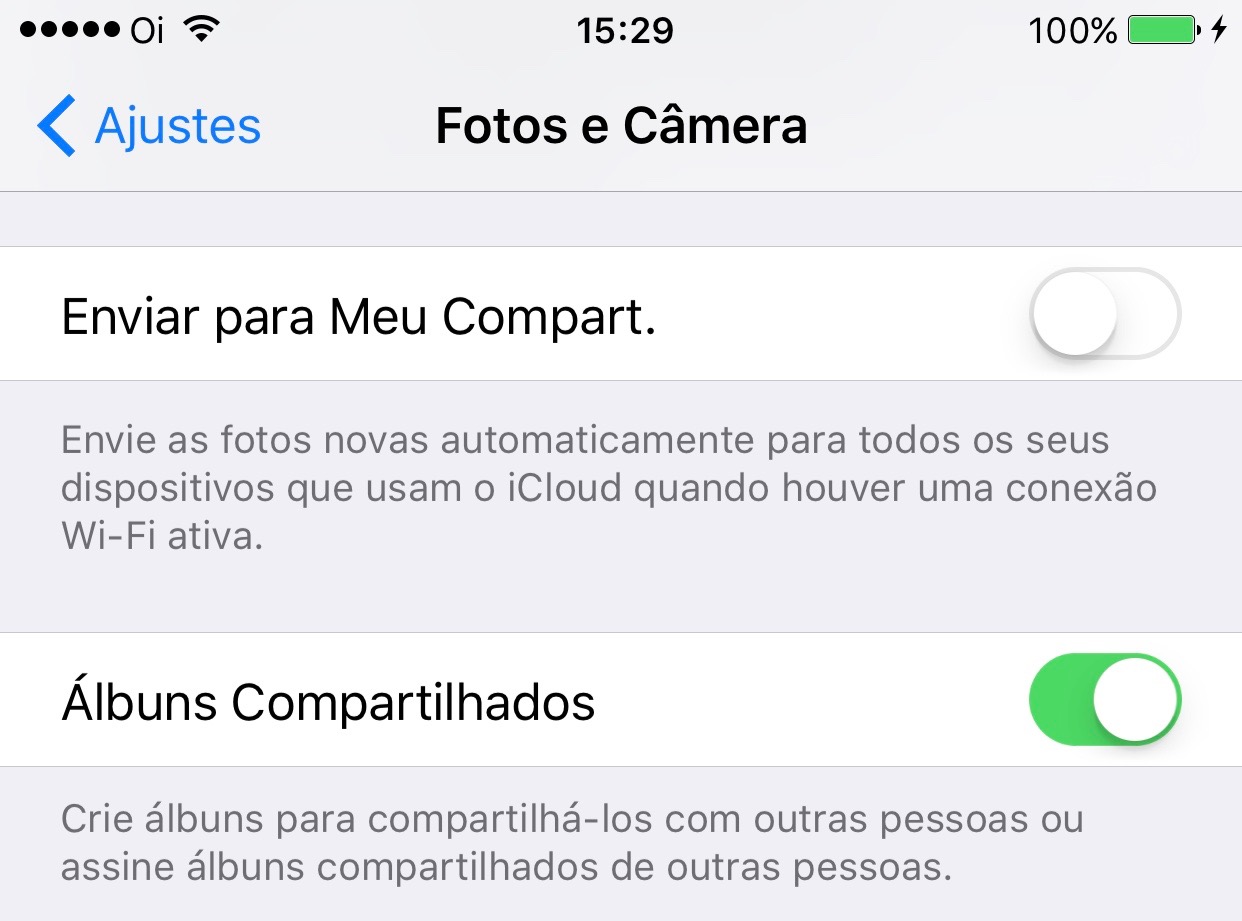Go back to Ajustes
The image size is (1242, 921).
click(x=150, y=127)
